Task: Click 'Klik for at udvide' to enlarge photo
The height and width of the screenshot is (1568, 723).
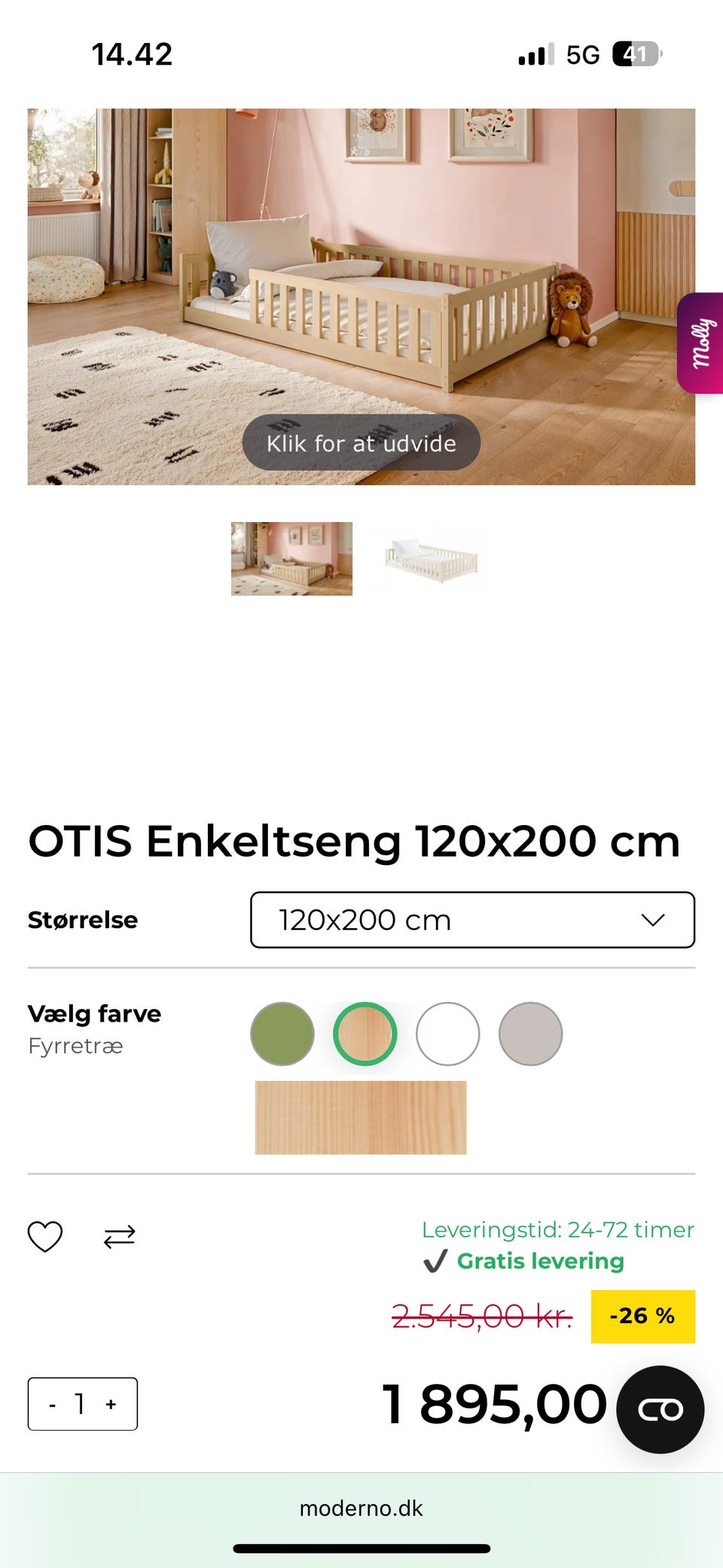Action: pos(361,443)
